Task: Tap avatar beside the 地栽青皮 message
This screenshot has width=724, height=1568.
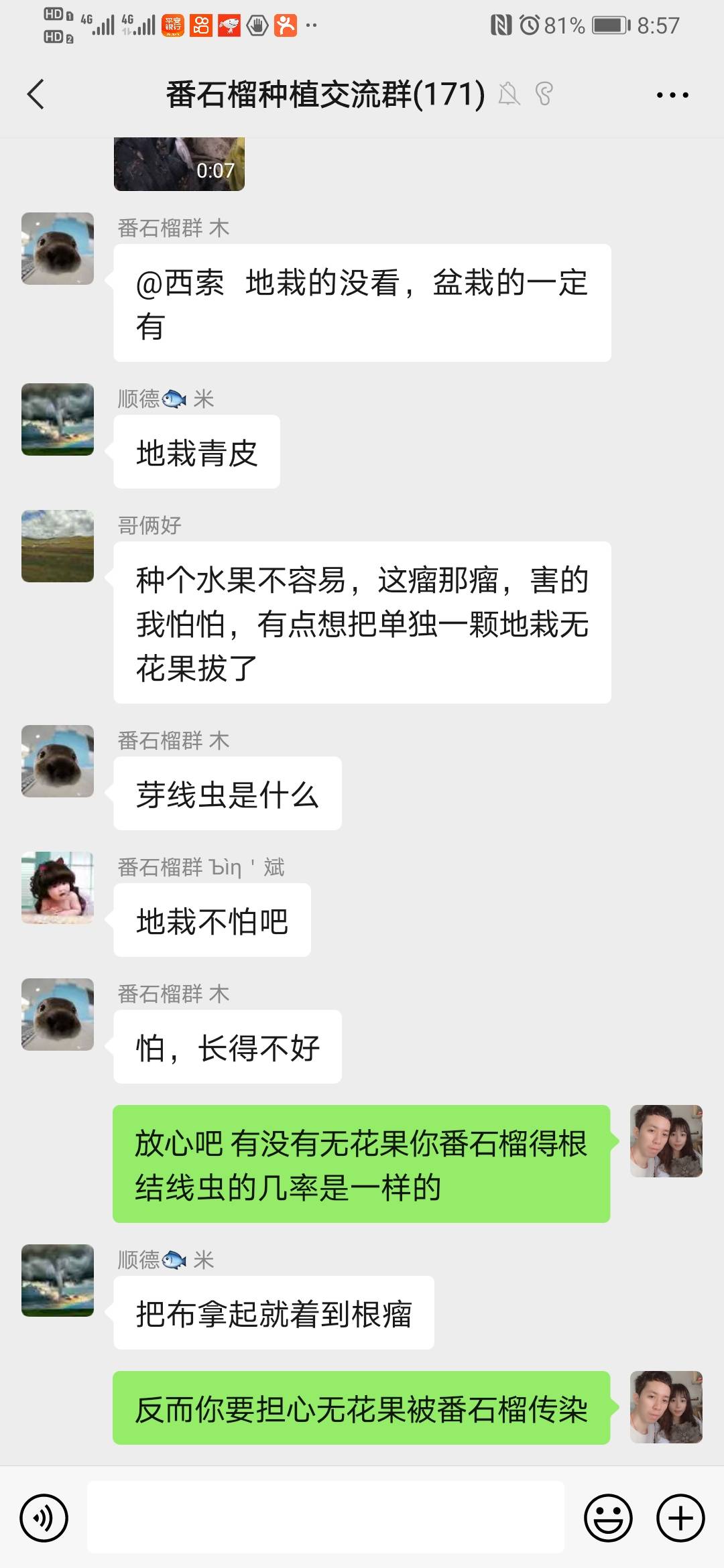Action: pos(58,419)
